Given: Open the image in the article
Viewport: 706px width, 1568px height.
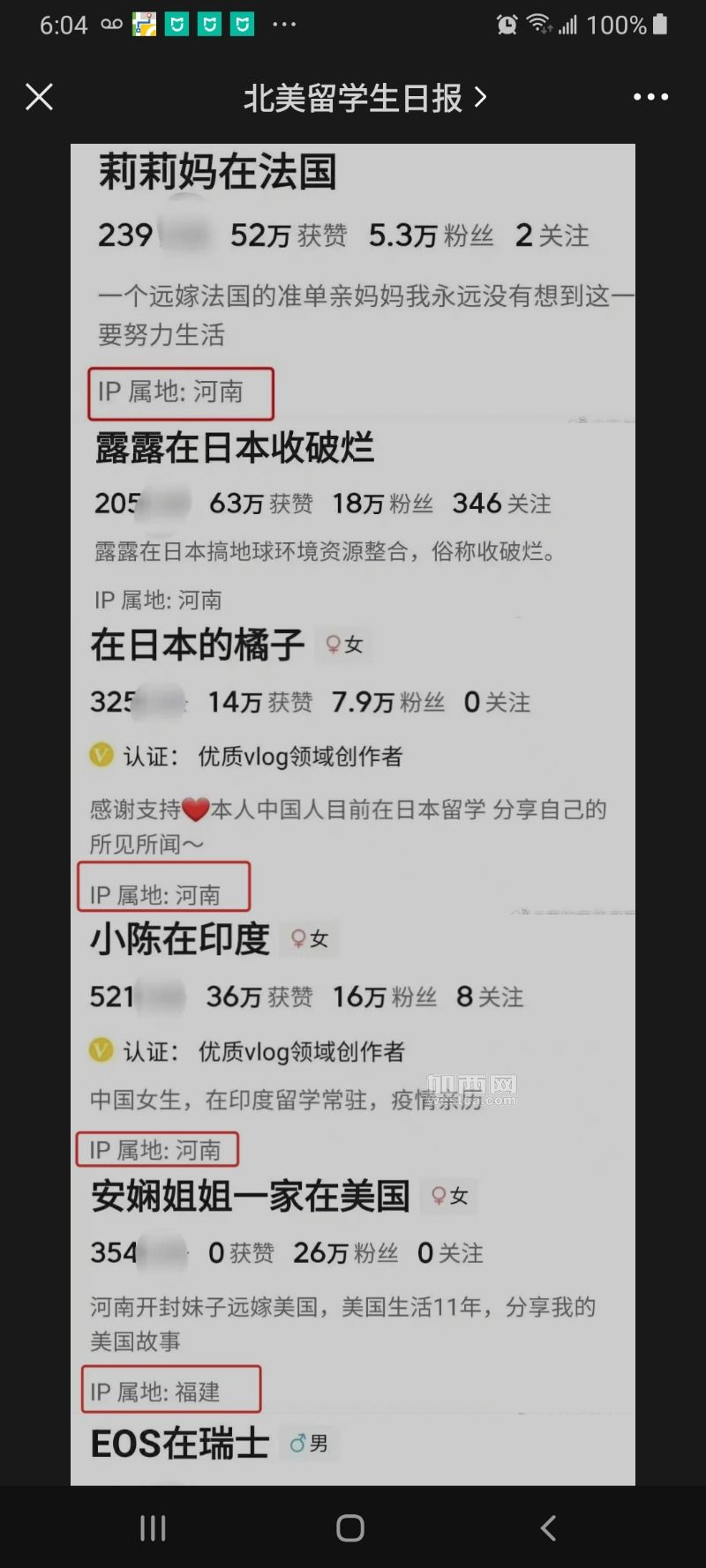Looking at the screenshot, I should click(353, 811).
